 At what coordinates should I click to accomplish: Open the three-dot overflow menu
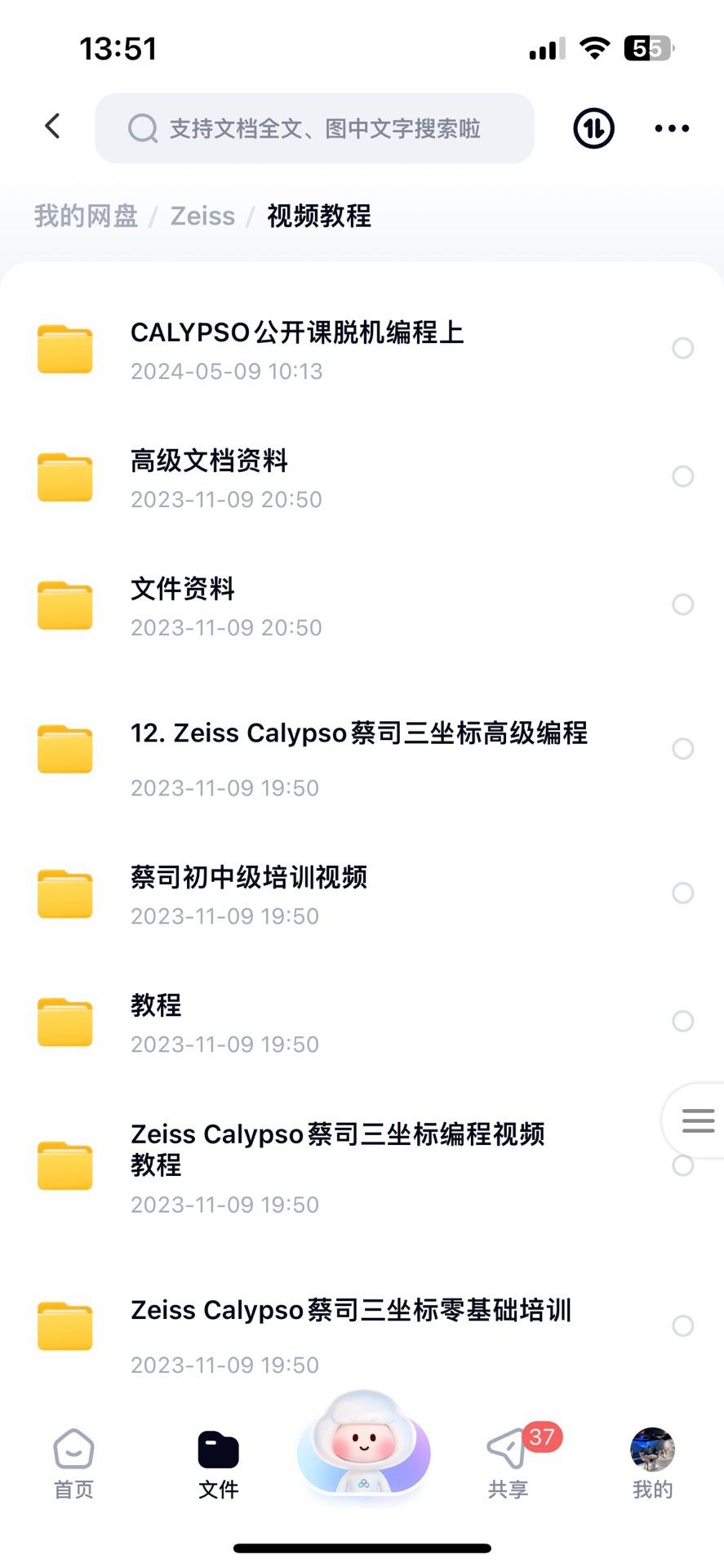(672, 128)
